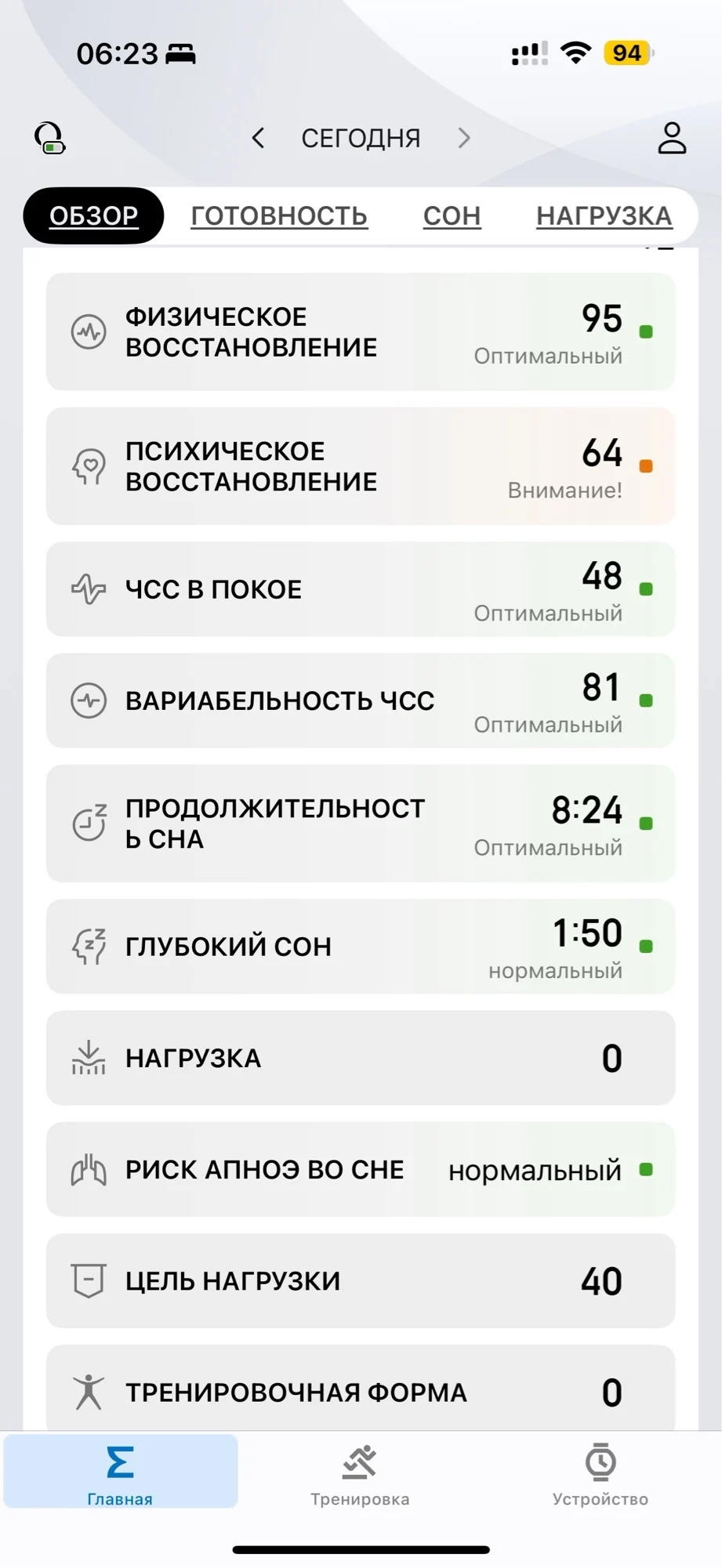Screen dimensions: 722x1568
Task: Switch to the СОН tab
Action: click(x=452, y=215)
